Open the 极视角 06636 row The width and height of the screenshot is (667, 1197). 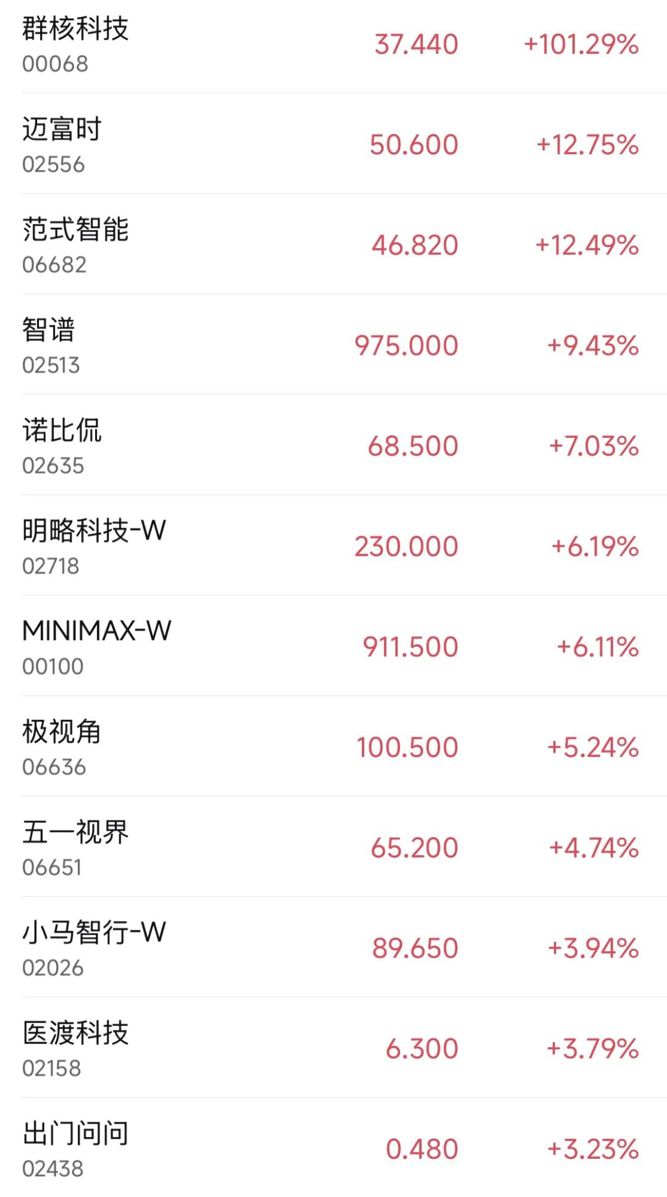(62, 733)
